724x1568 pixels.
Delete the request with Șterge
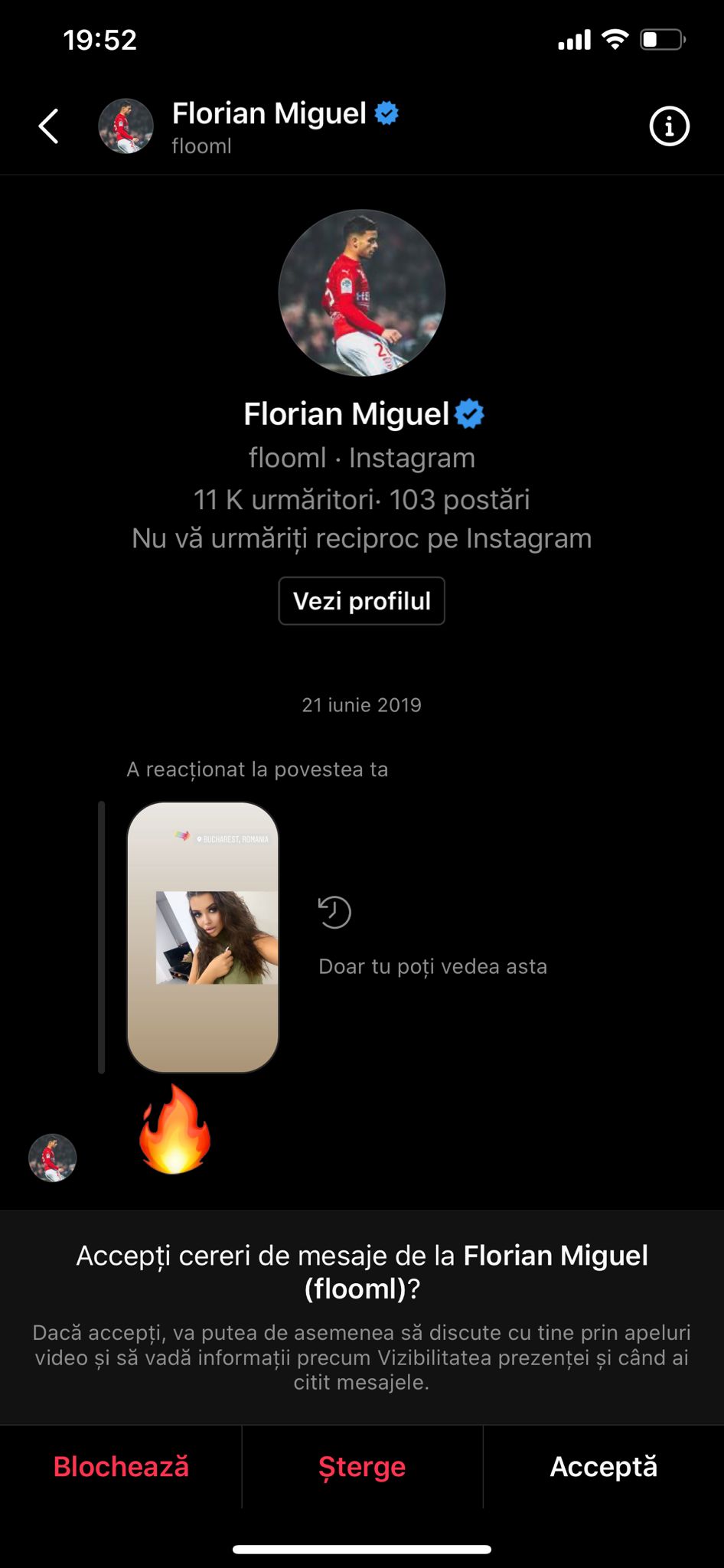tap(362, 1466)
